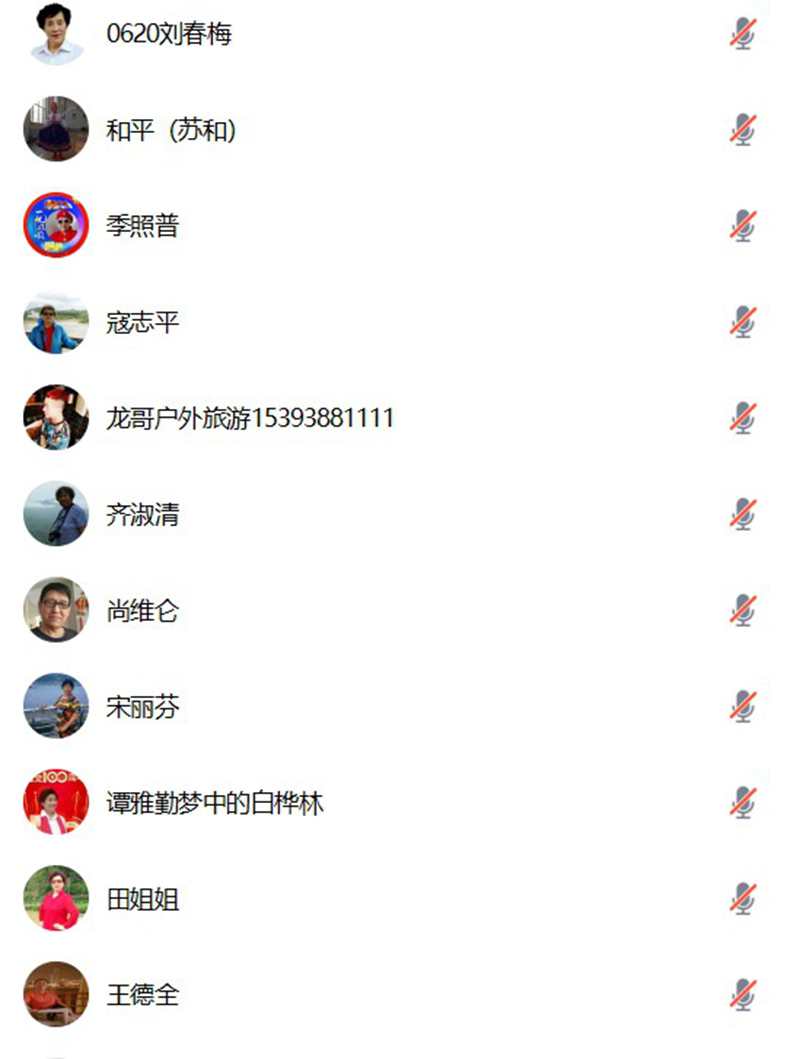
Task: Select participant 尚维仑
Action: pos(142,610)
